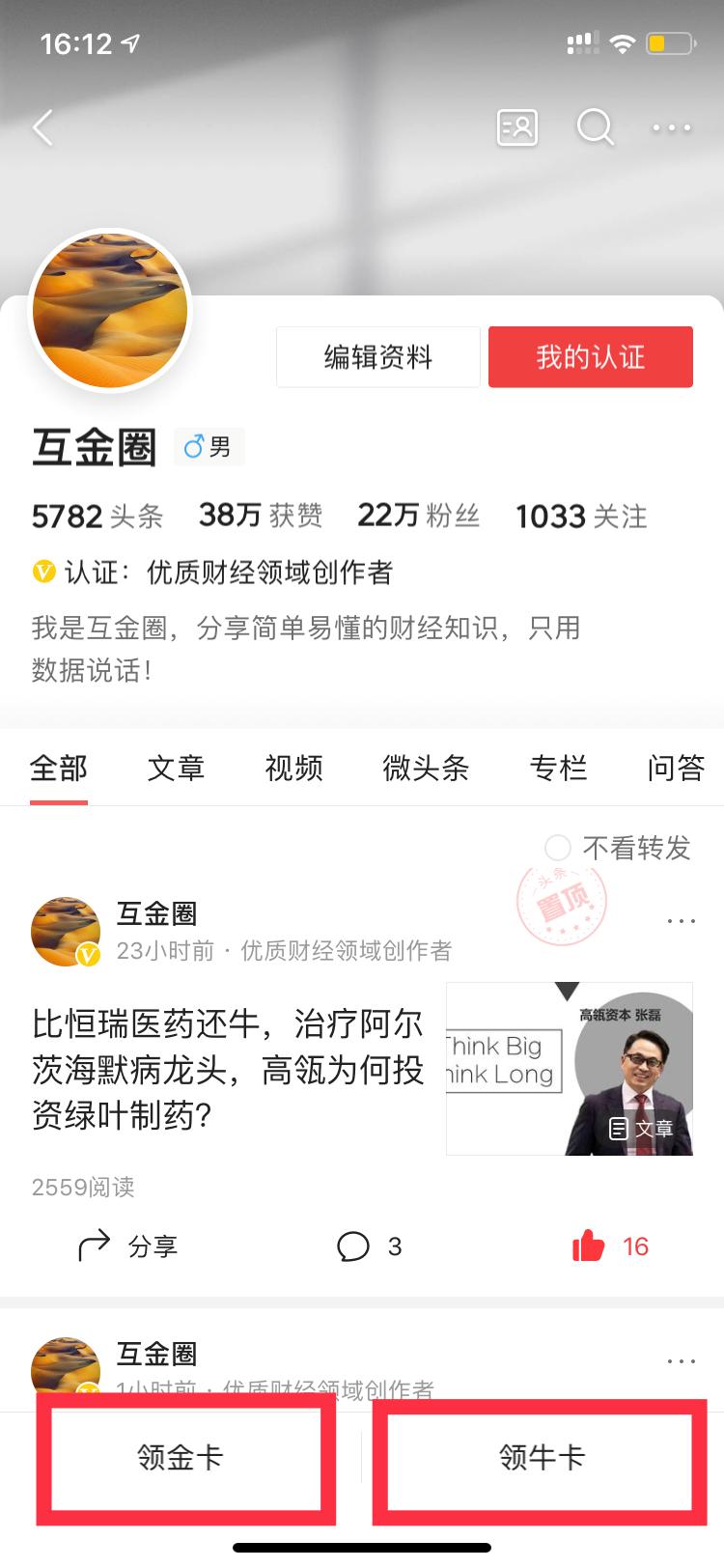The height and width of the screenshot is (1568, 724).
Task: Open the 22万 粉丝 follower count
Action: point(419,517)
